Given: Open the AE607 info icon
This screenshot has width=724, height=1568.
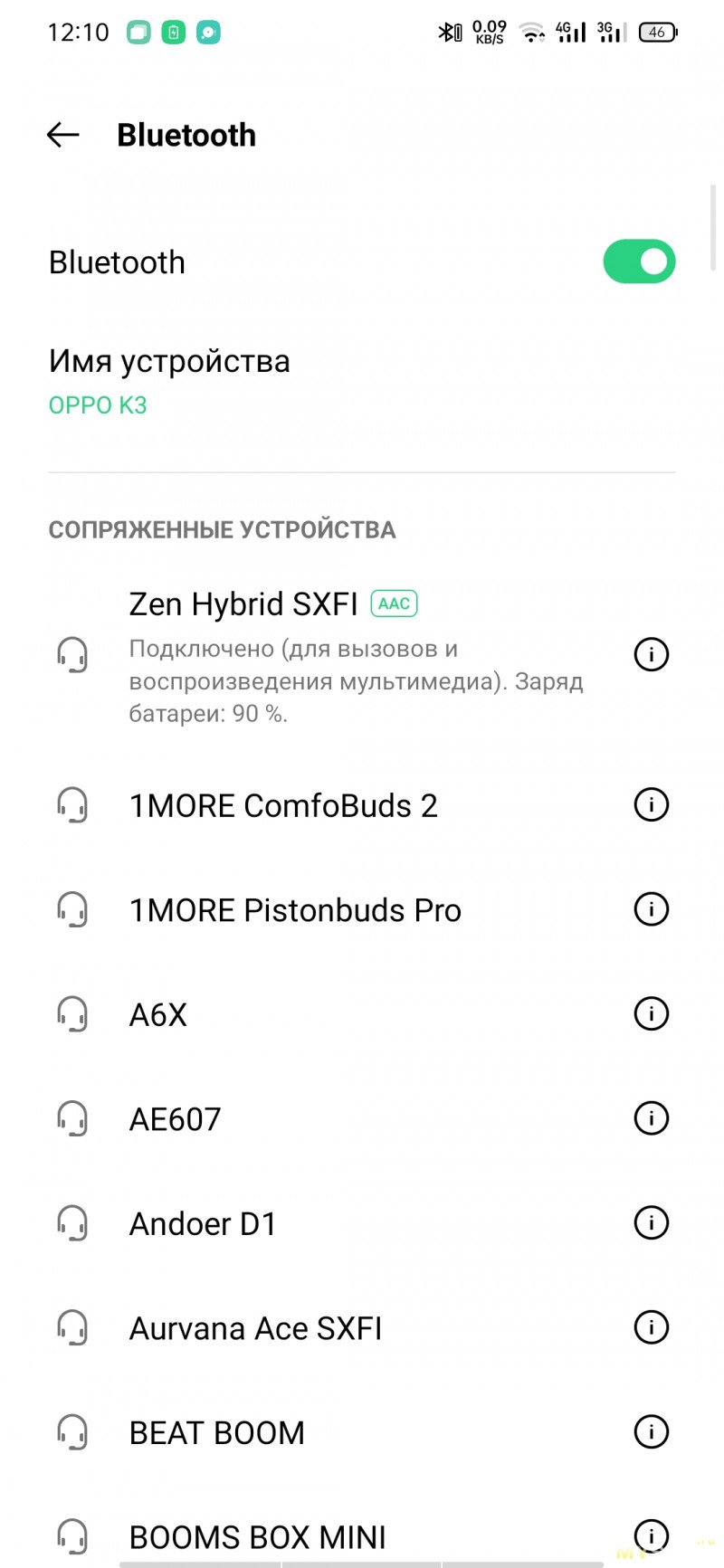Looking at the screenshot, I should (x=651, y=1118).
